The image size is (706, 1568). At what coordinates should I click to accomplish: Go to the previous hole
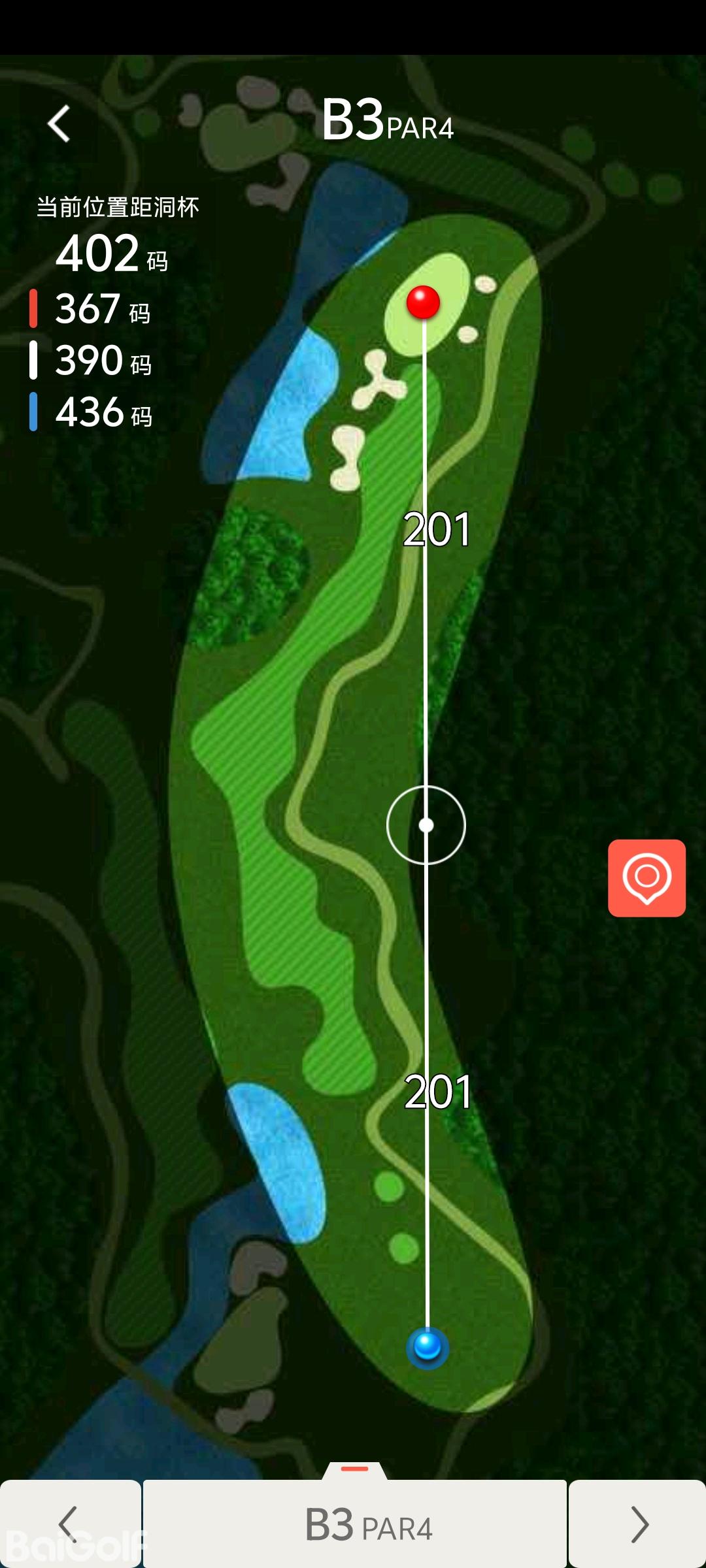point(69,1524)
